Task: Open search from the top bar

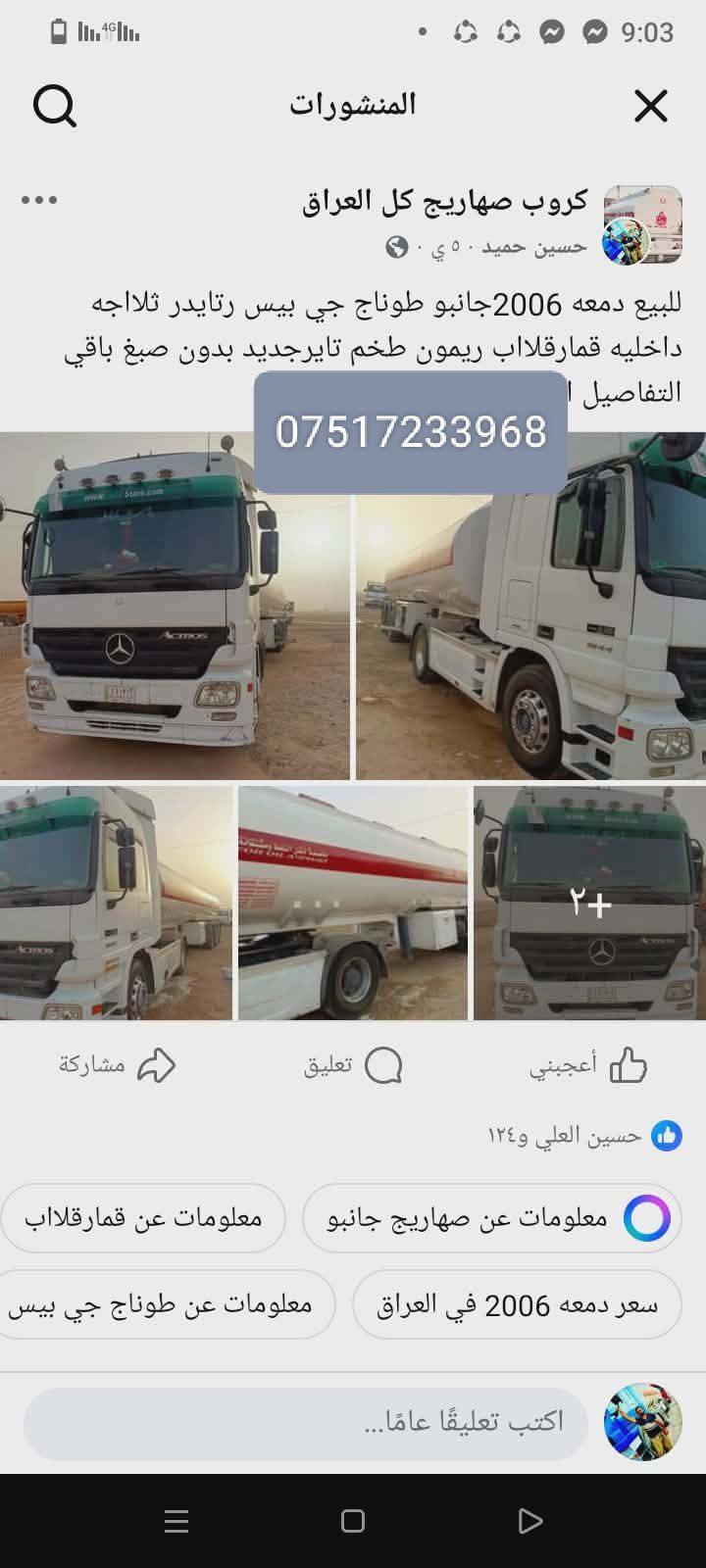Action: [x=55, y=106]
